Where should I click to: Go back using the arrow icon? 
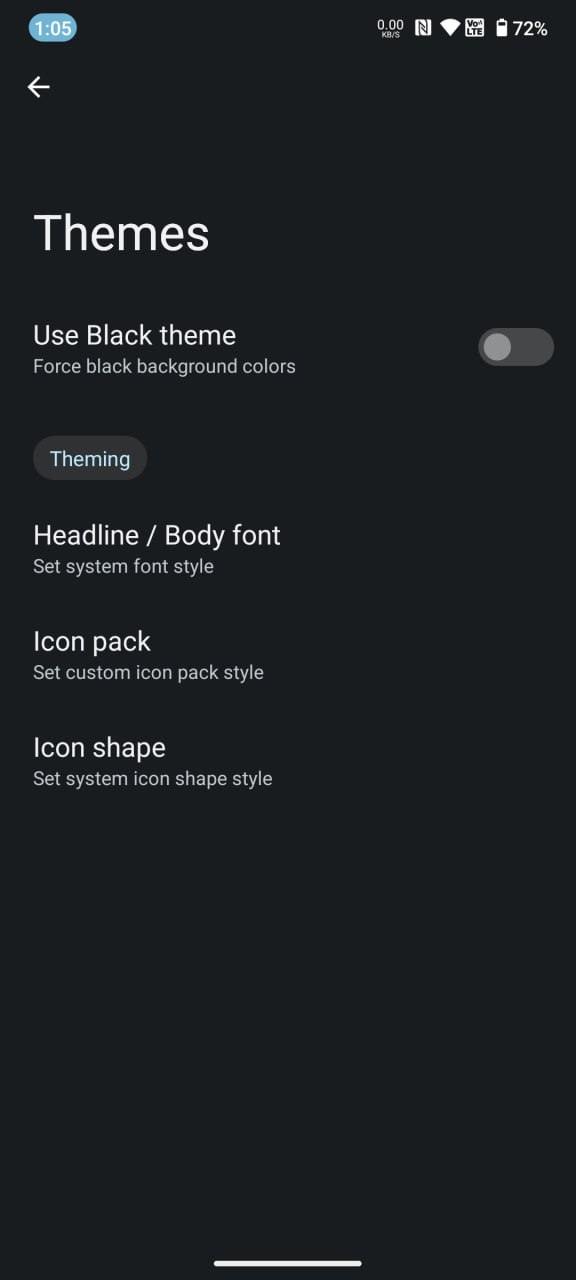(38, 87)
